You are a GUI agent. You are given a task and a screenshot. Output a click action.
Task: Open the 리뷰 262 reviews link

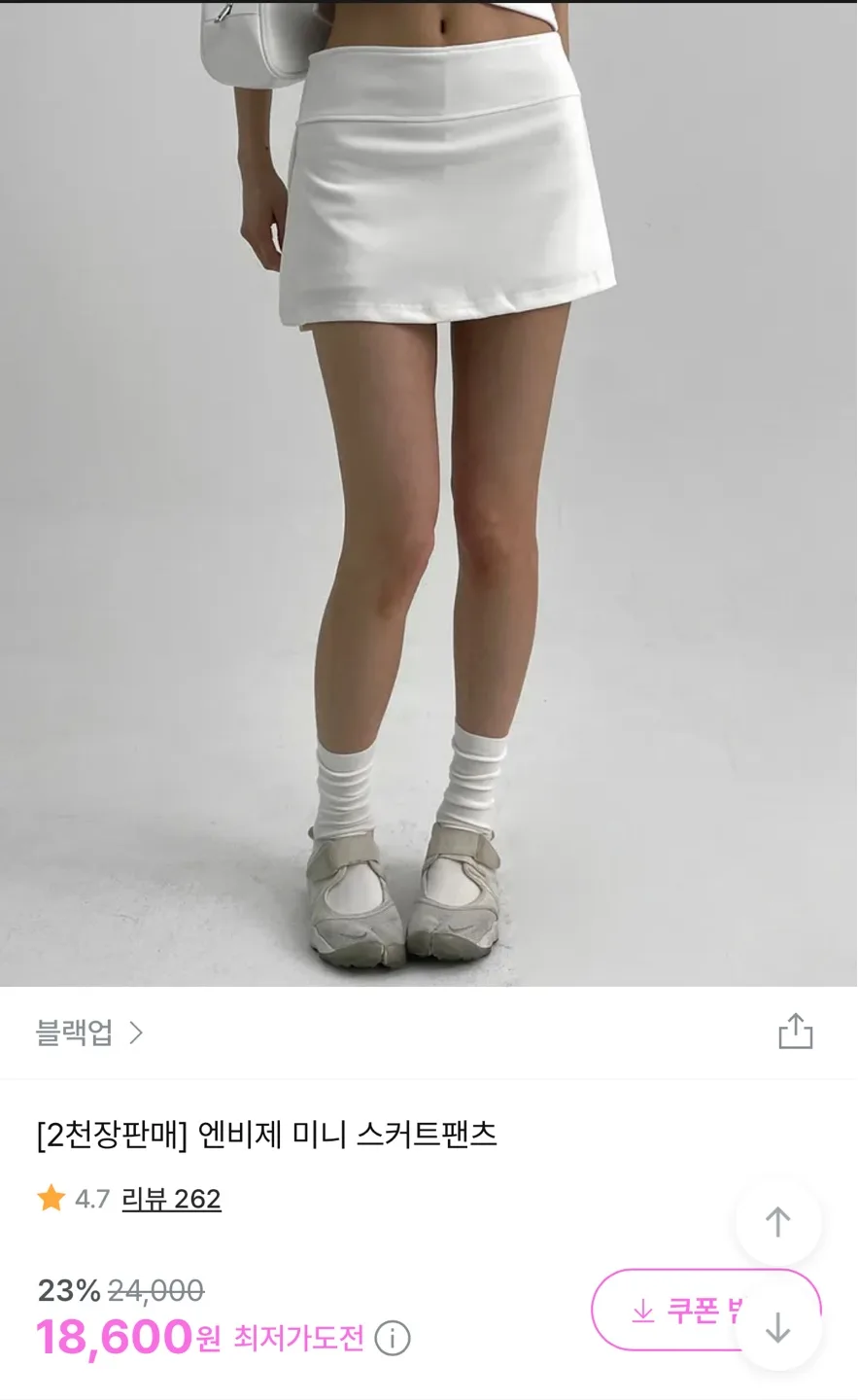[171, 1199]
